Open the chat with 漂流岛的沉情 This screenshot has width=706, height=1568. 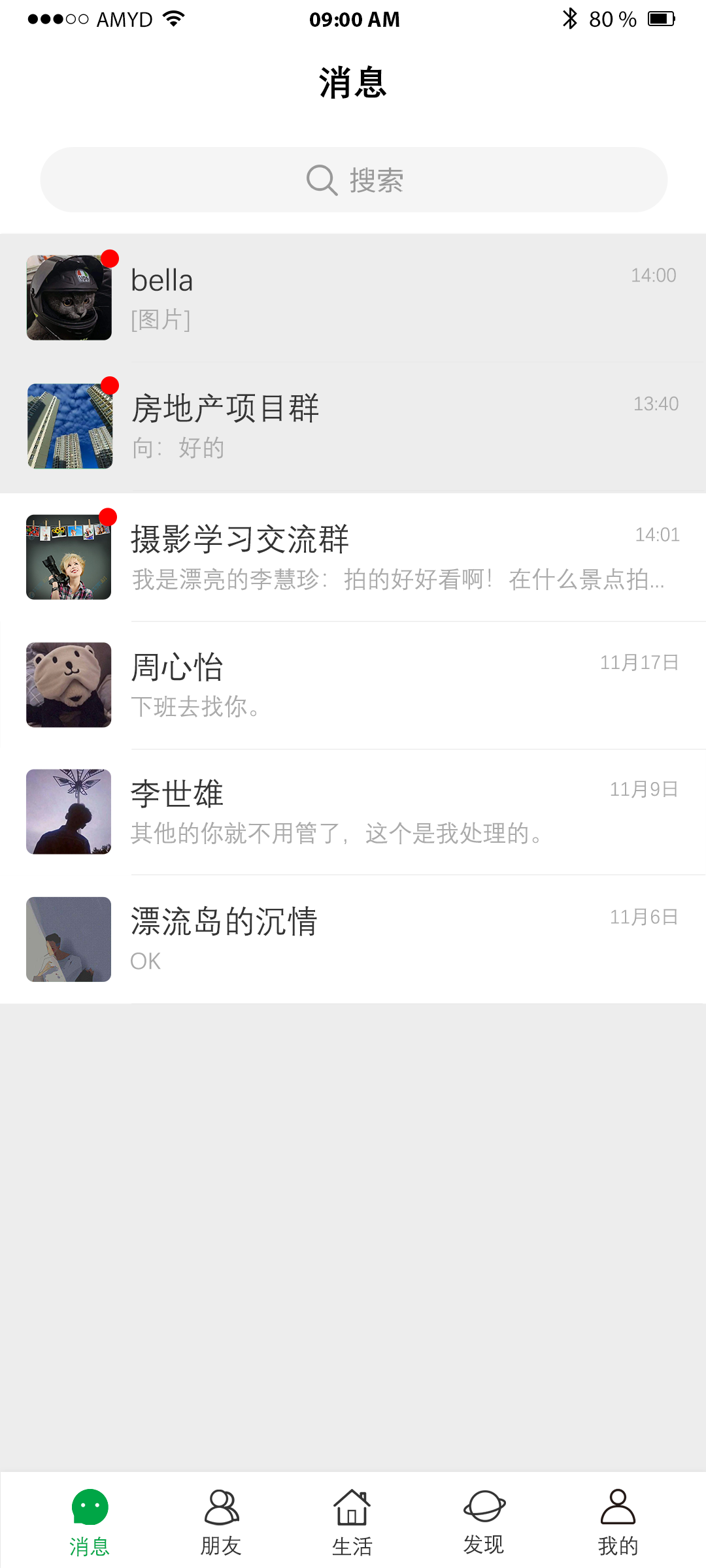[x=353, y=939]
